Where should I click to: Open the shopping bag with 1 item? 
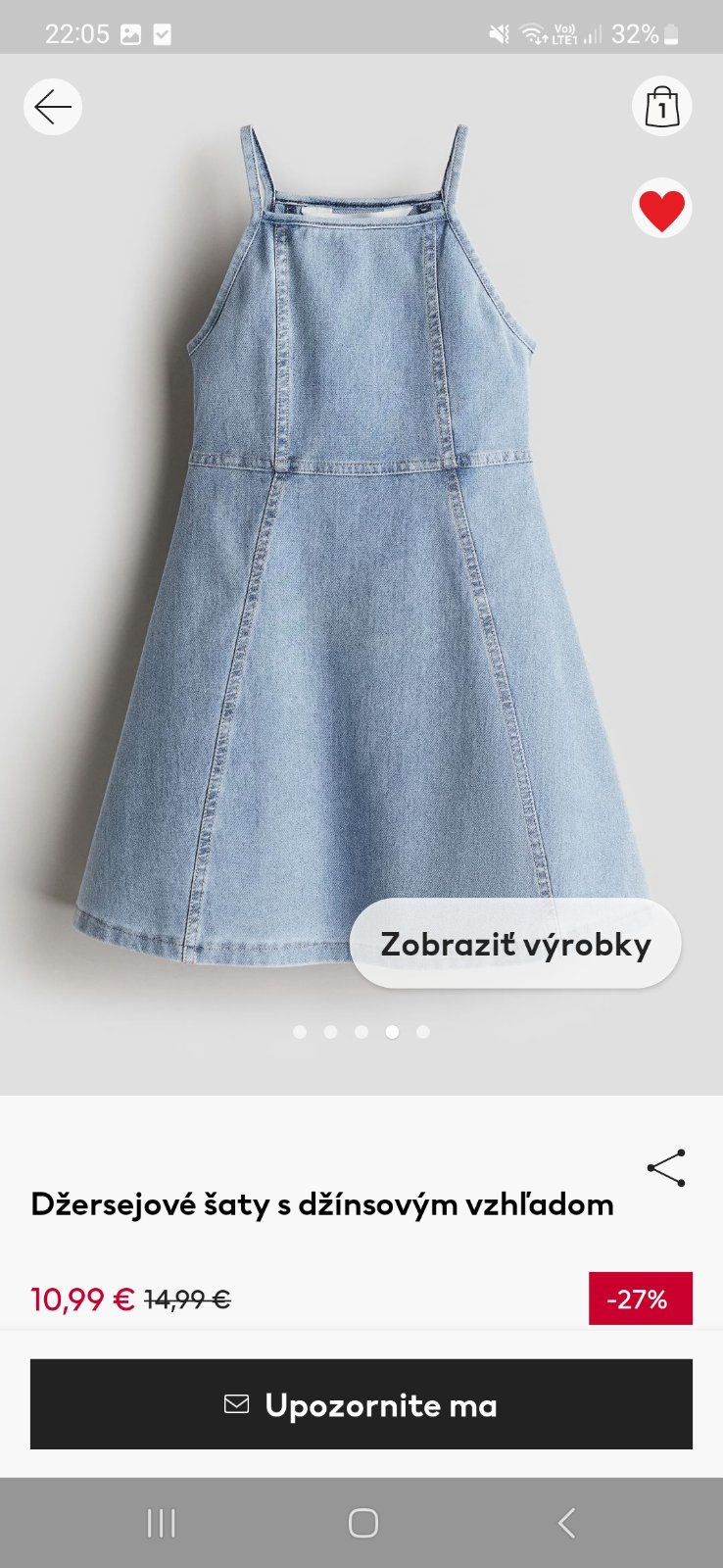[x=662, y=106]
